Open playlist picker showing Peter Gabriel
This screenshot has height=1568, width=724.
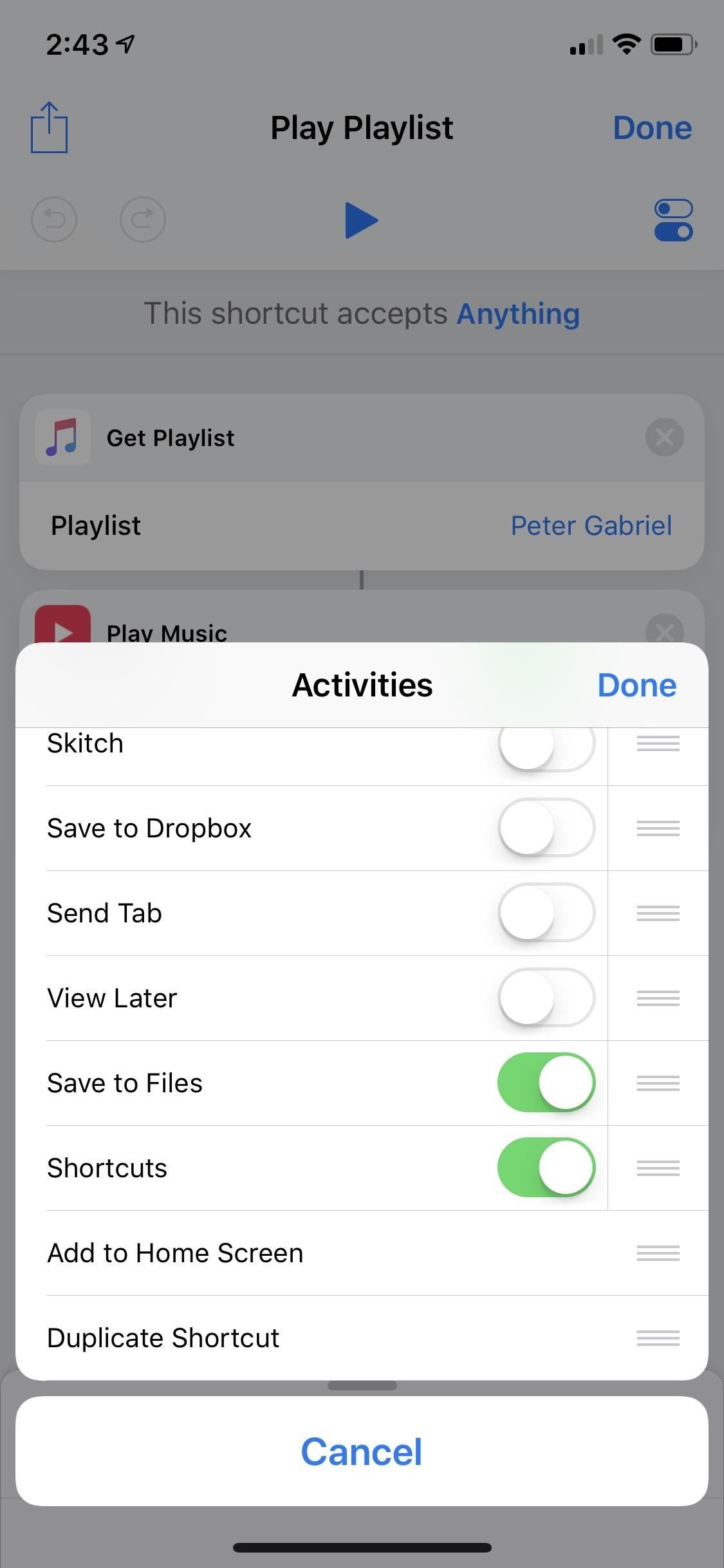pos(591,525)
